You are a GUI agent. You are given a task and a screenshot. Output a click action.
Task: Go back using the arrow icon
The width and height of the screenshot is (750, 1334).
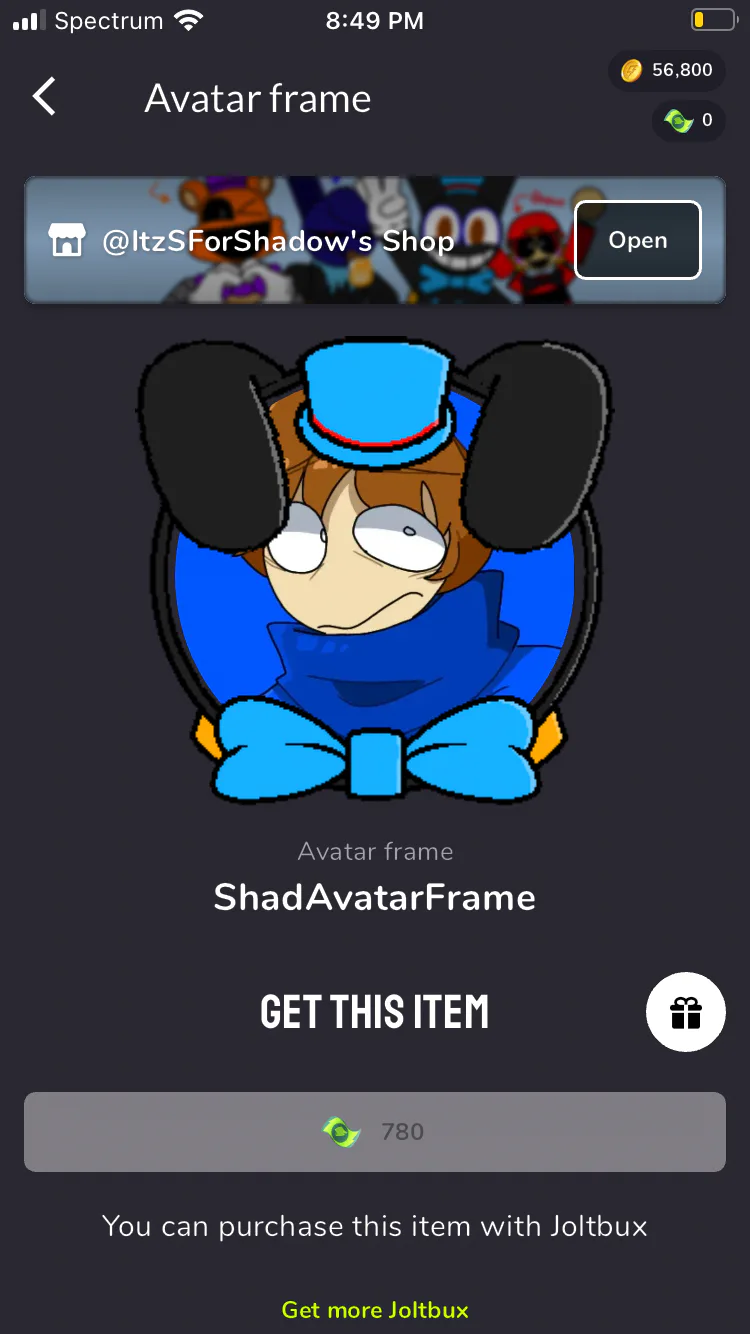point(45,97)
